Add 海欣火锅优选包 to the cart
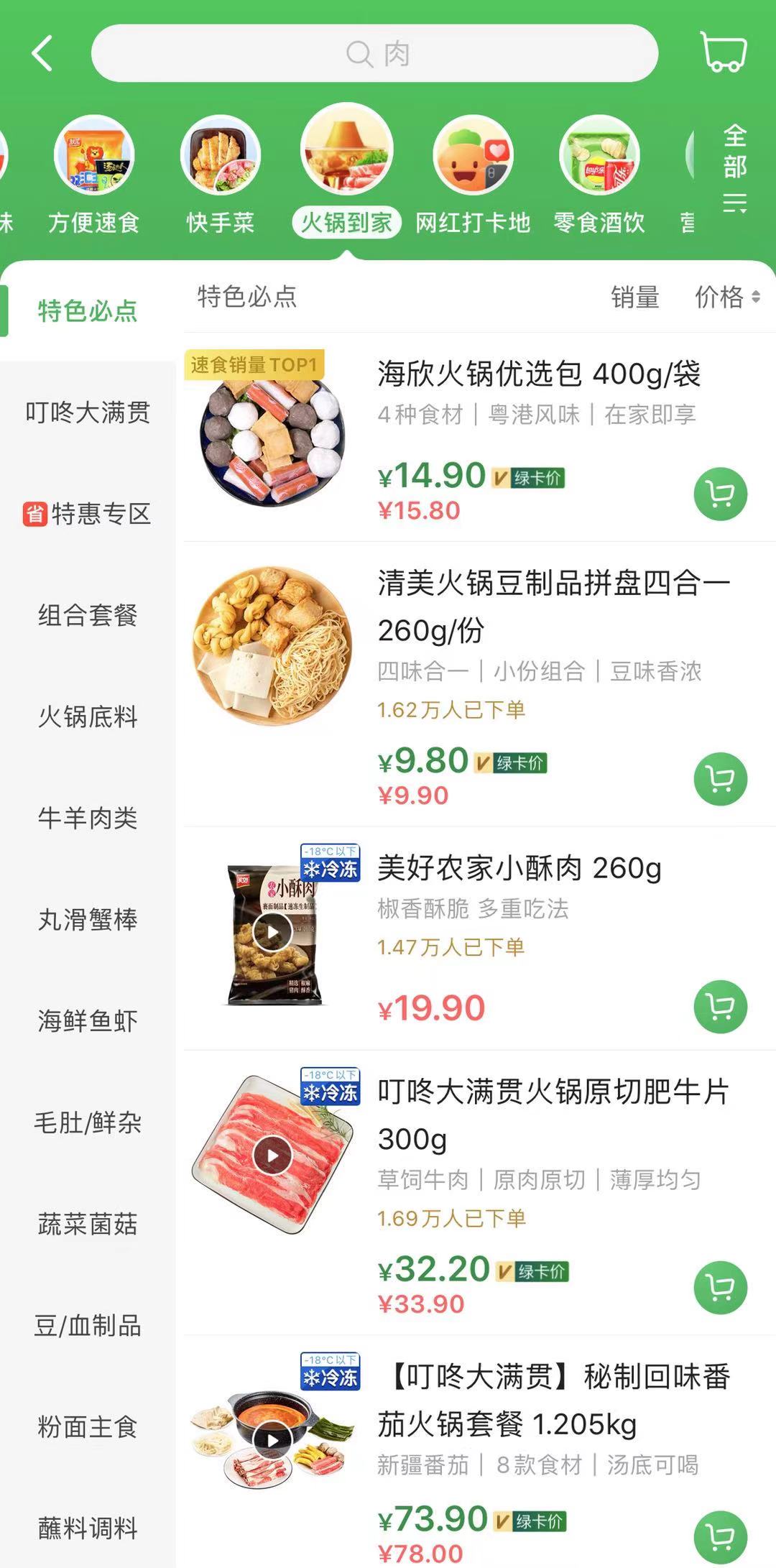 coord(720,494)
